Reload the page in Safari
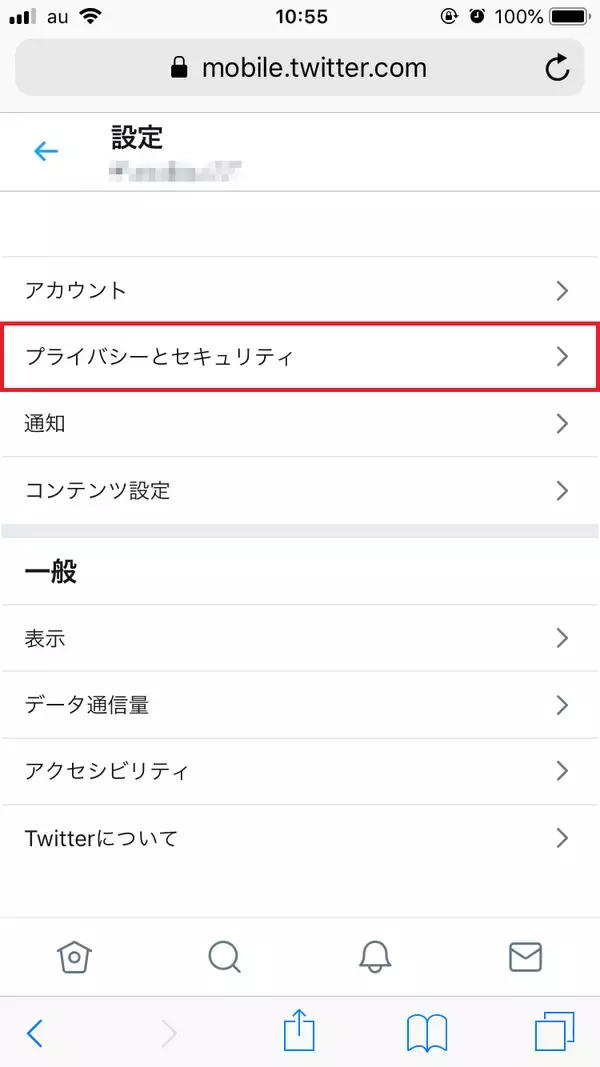 (556, 68)
